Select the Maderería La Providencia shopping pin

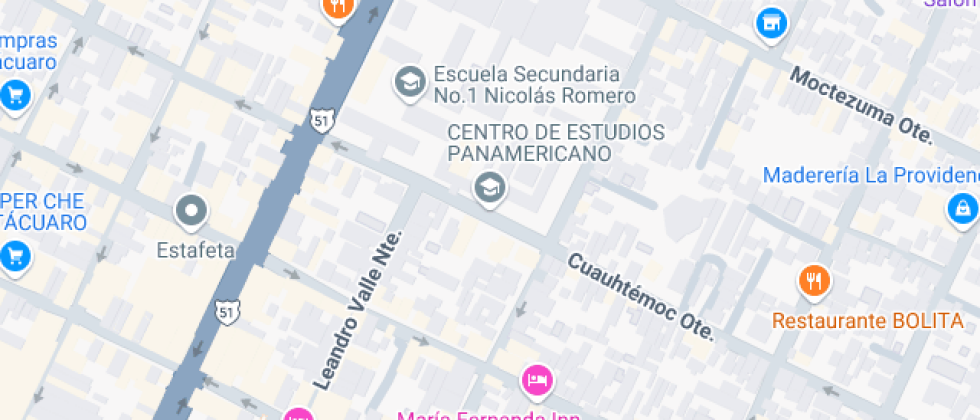click(961, 208)
